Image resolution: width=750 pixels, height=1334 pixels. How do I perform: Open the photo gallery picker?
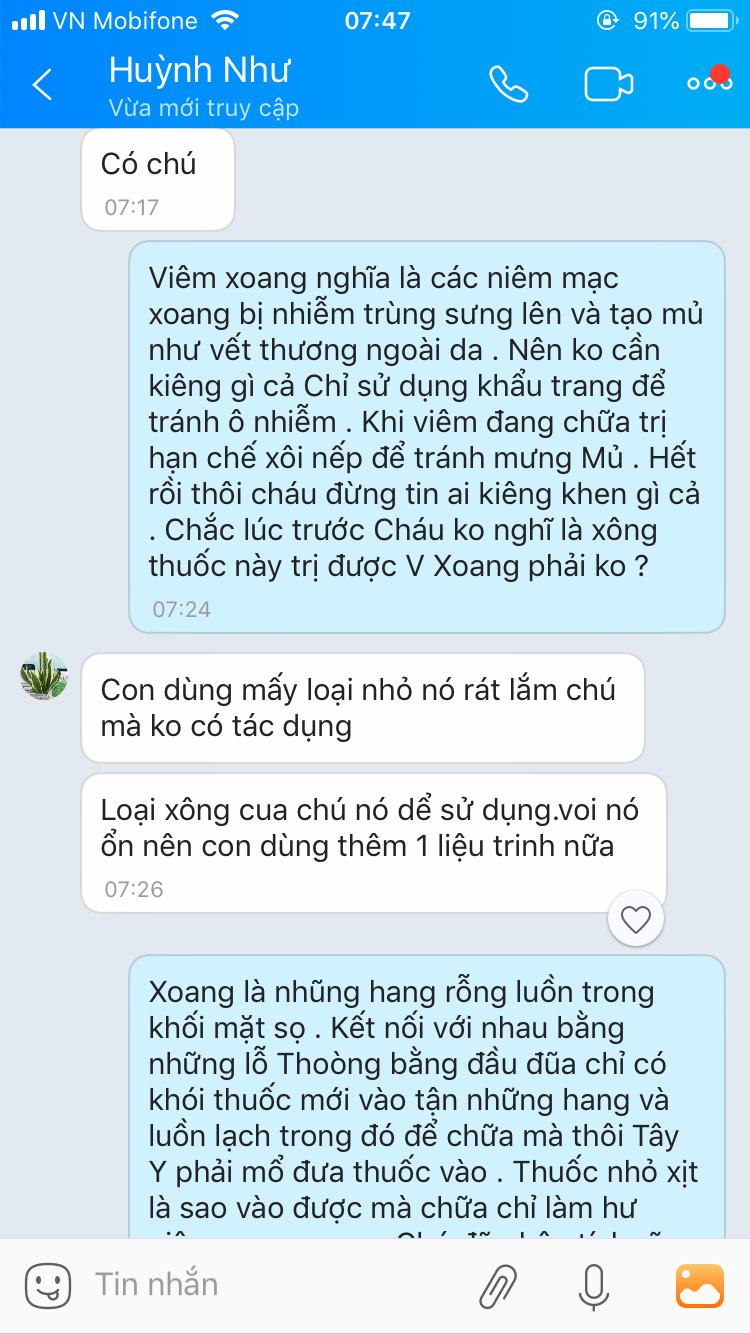(700, 1286)
